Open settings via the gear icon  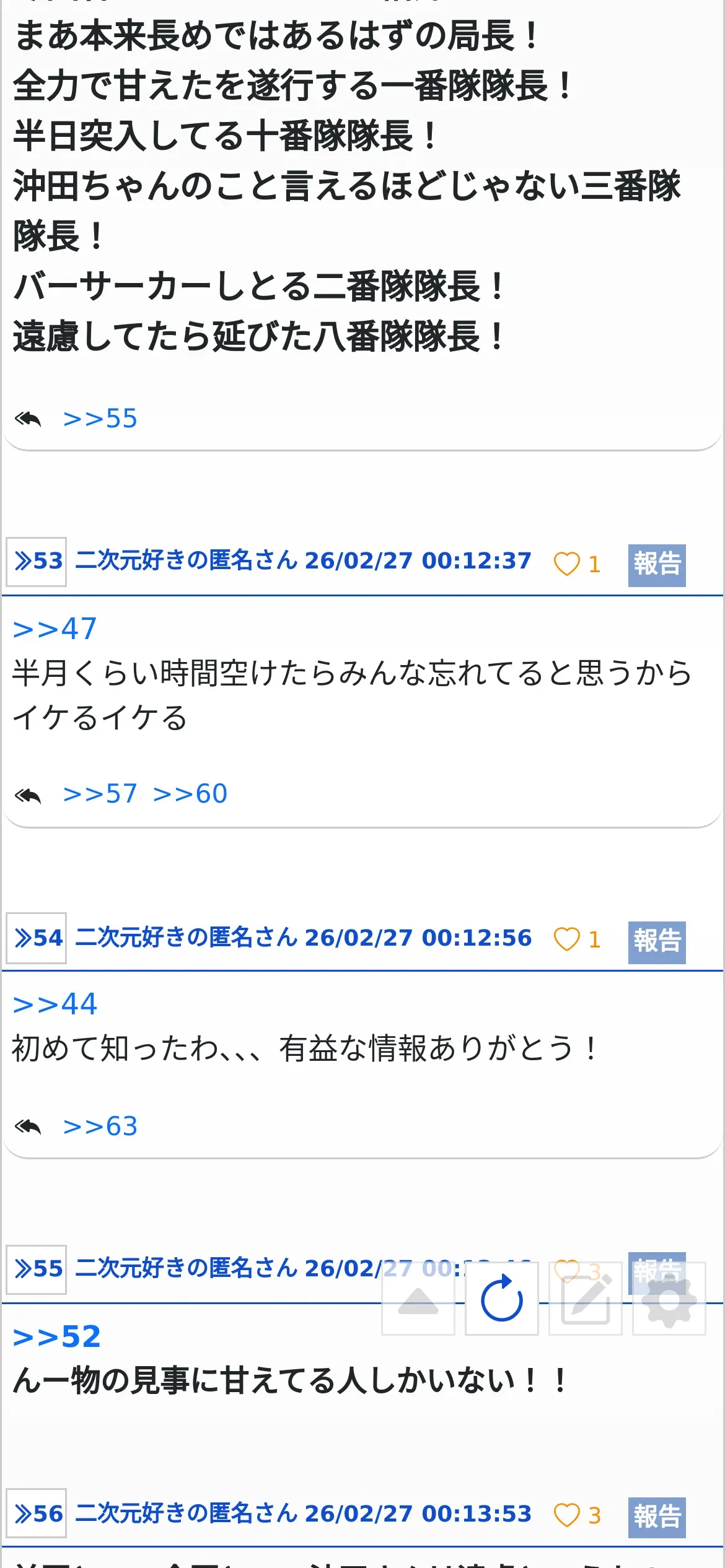pos(669,1299)
